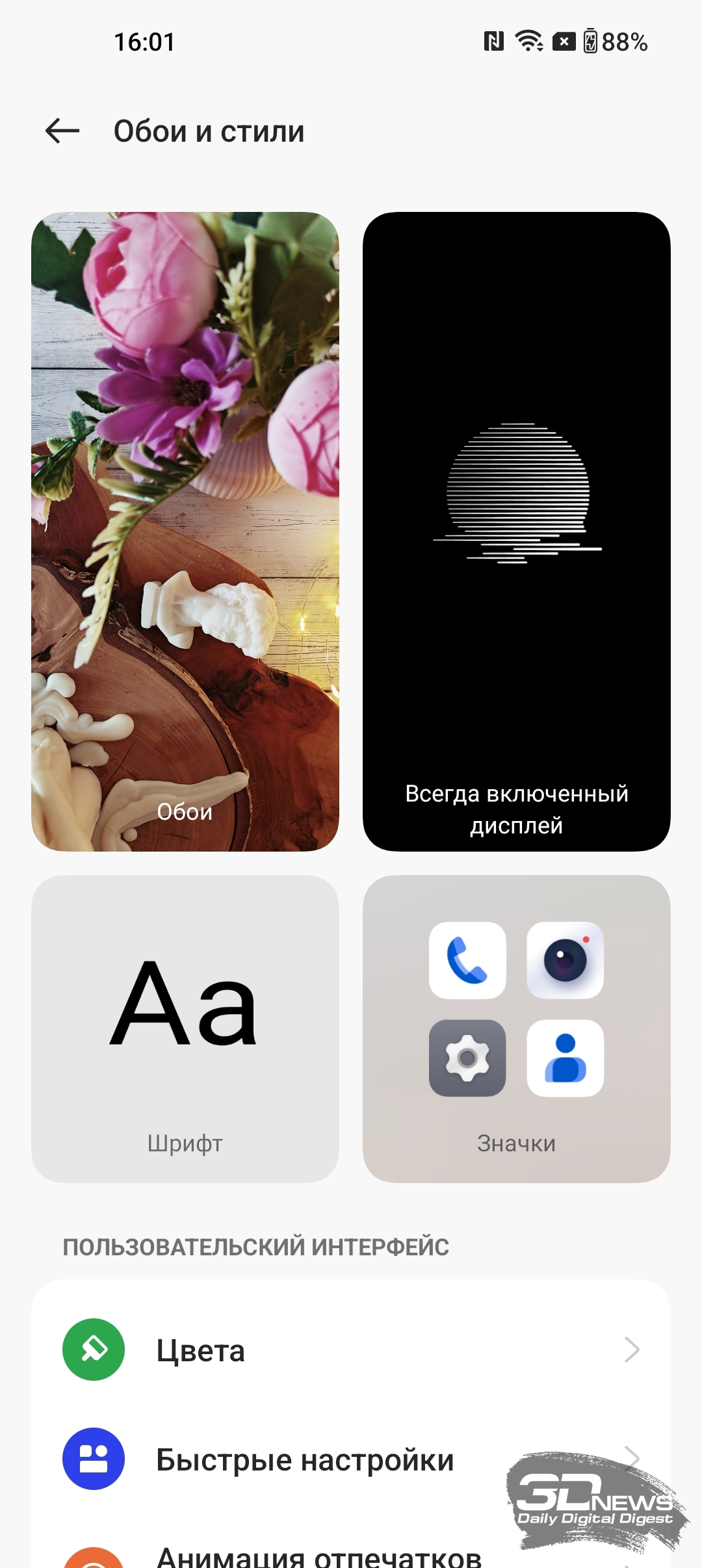The height and width of the screenshot is (1568, 702).
Task: Open the Шрифт font settings card
Action: coord(185,1028)
